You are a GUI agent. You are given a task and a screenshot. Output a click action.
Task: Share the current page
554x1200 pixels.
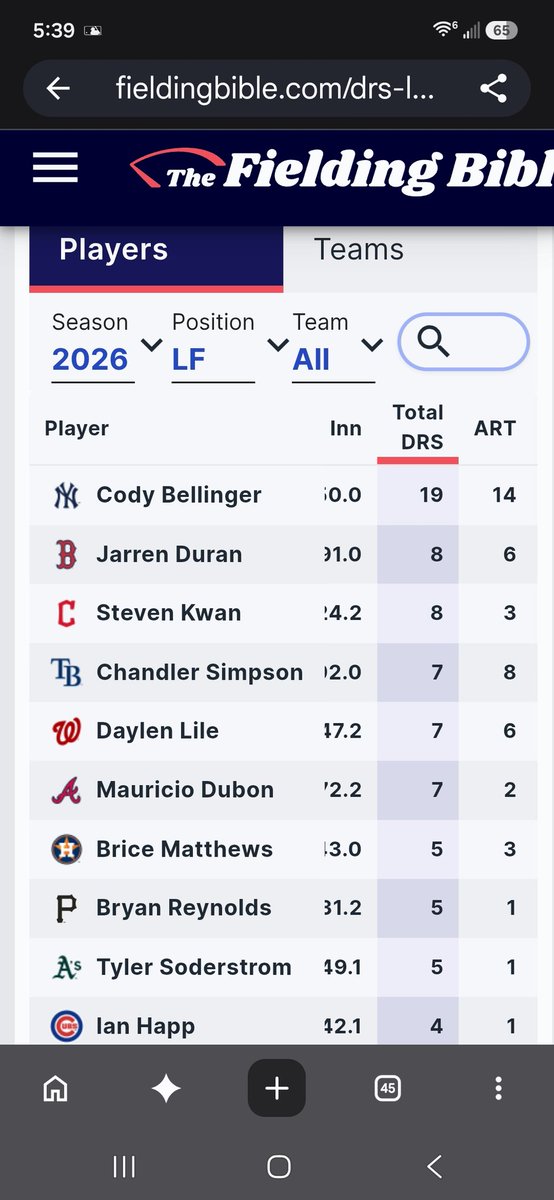coord(493,88)
